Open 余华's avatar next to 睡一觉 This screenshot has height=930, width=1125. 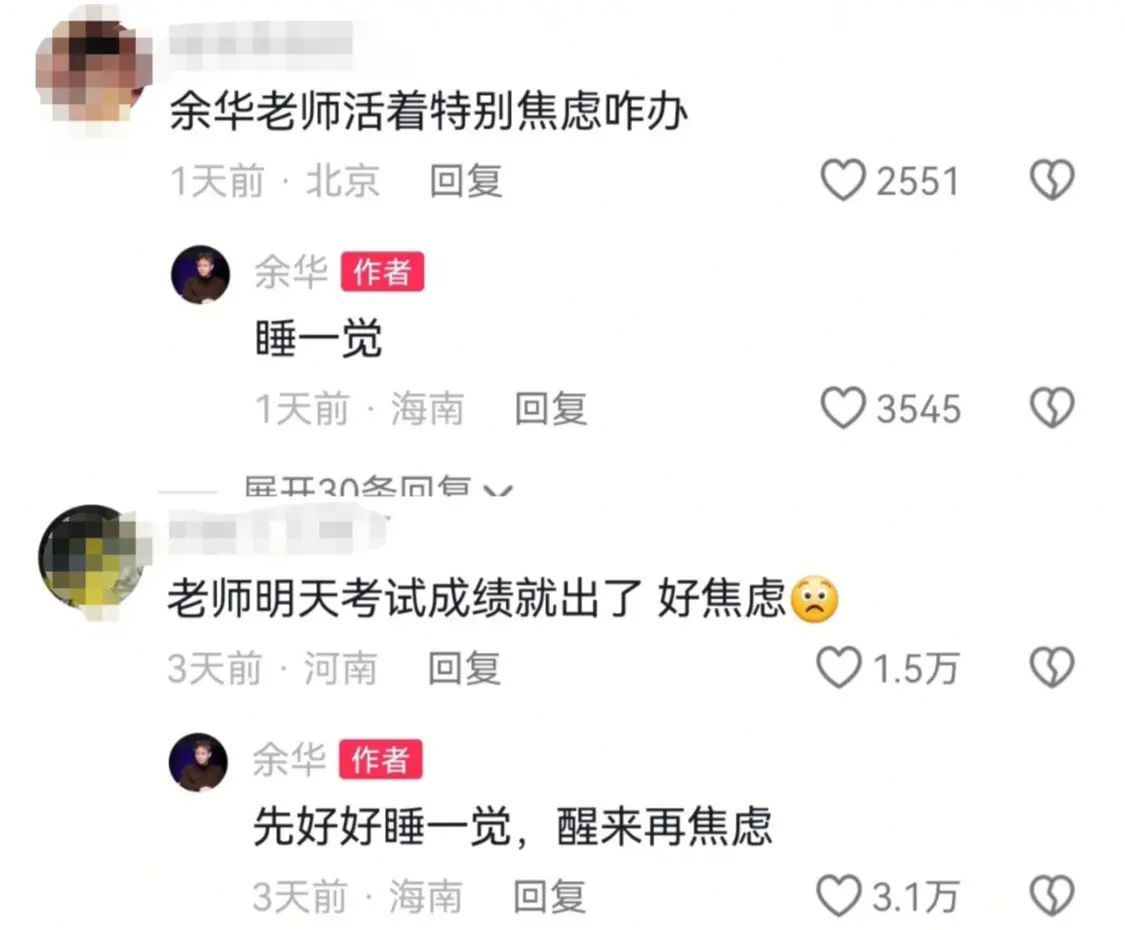coord(200,274)
